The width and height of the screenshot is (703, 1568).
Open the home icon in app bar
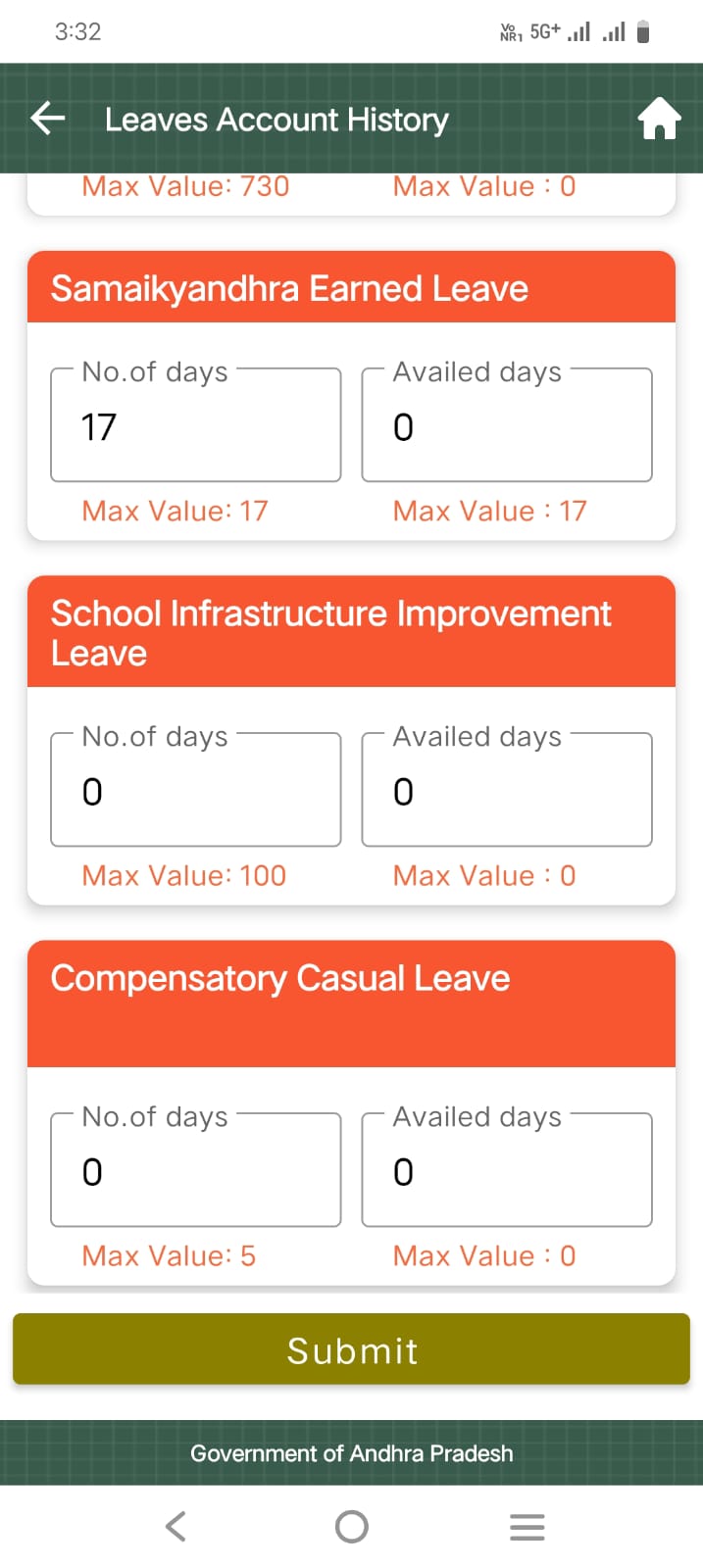[x=659, y=120]
